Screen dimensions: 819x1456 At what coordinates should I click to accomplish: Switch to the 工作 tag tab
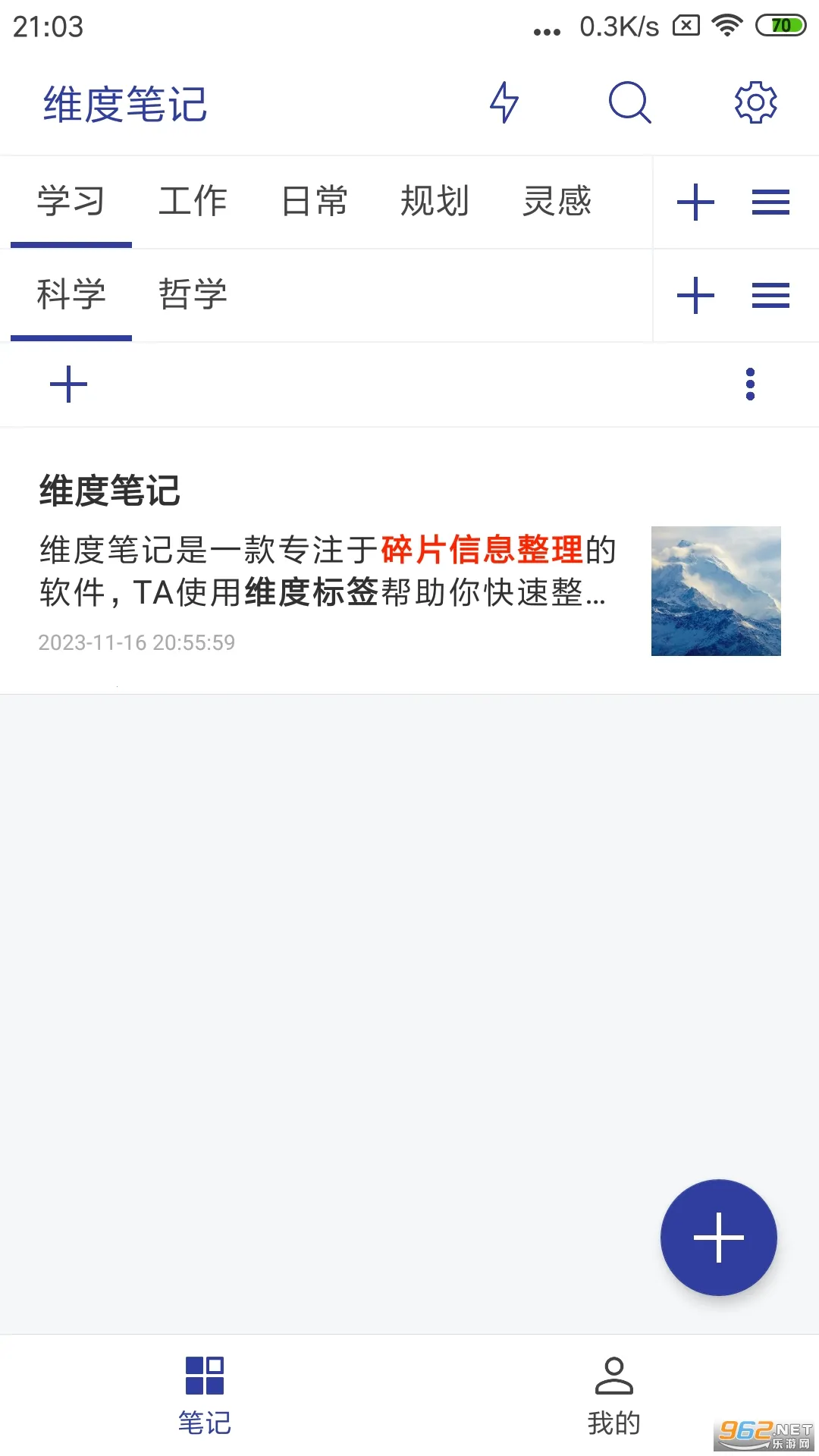(193, 202)
